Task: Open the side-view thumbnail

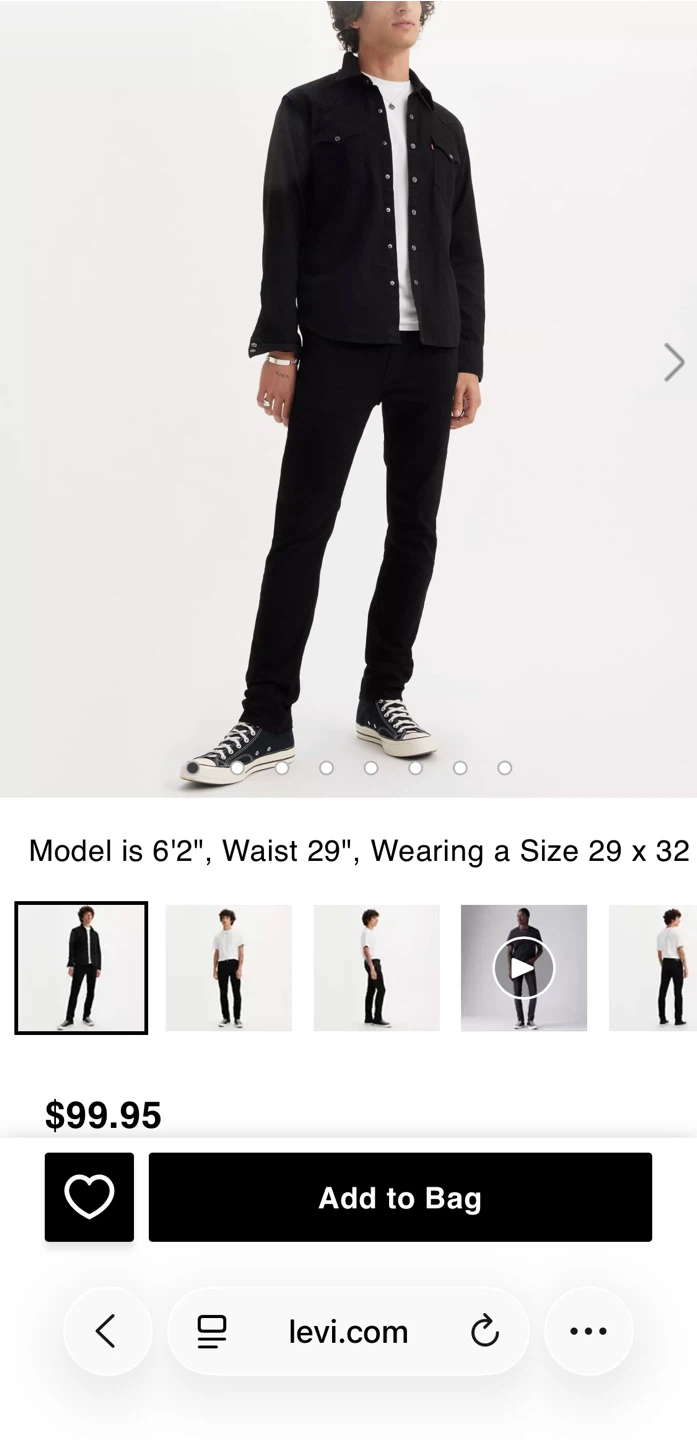Action: (376, 967)
